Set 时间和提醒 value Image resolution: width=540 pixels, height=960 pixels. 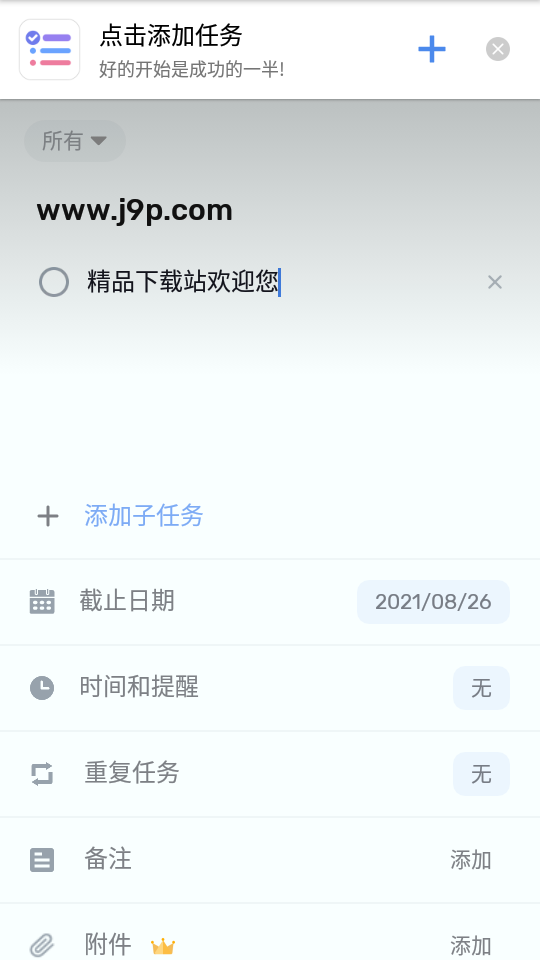(x=481, y=688)
